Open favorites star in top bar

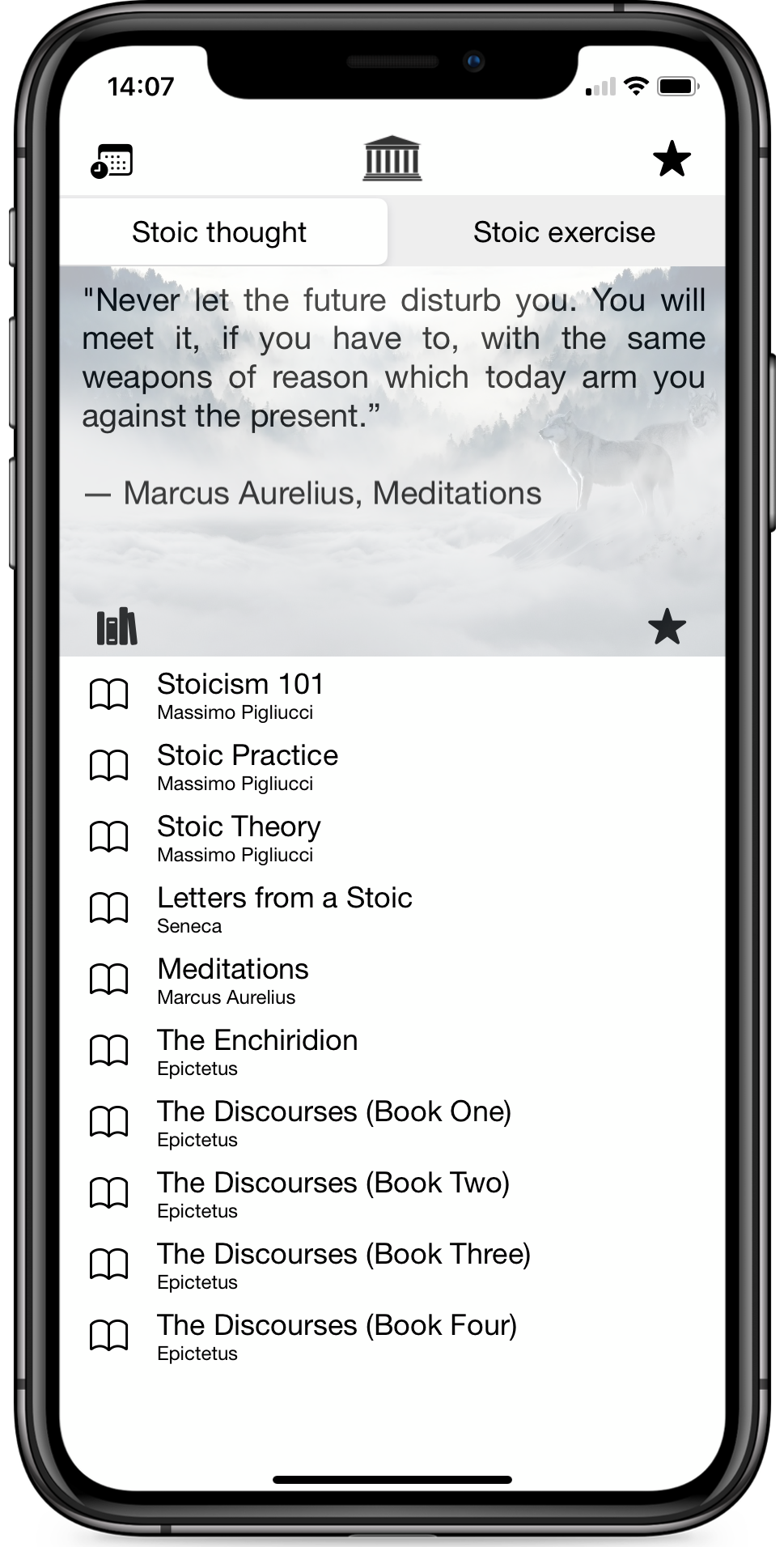point(672,159)
